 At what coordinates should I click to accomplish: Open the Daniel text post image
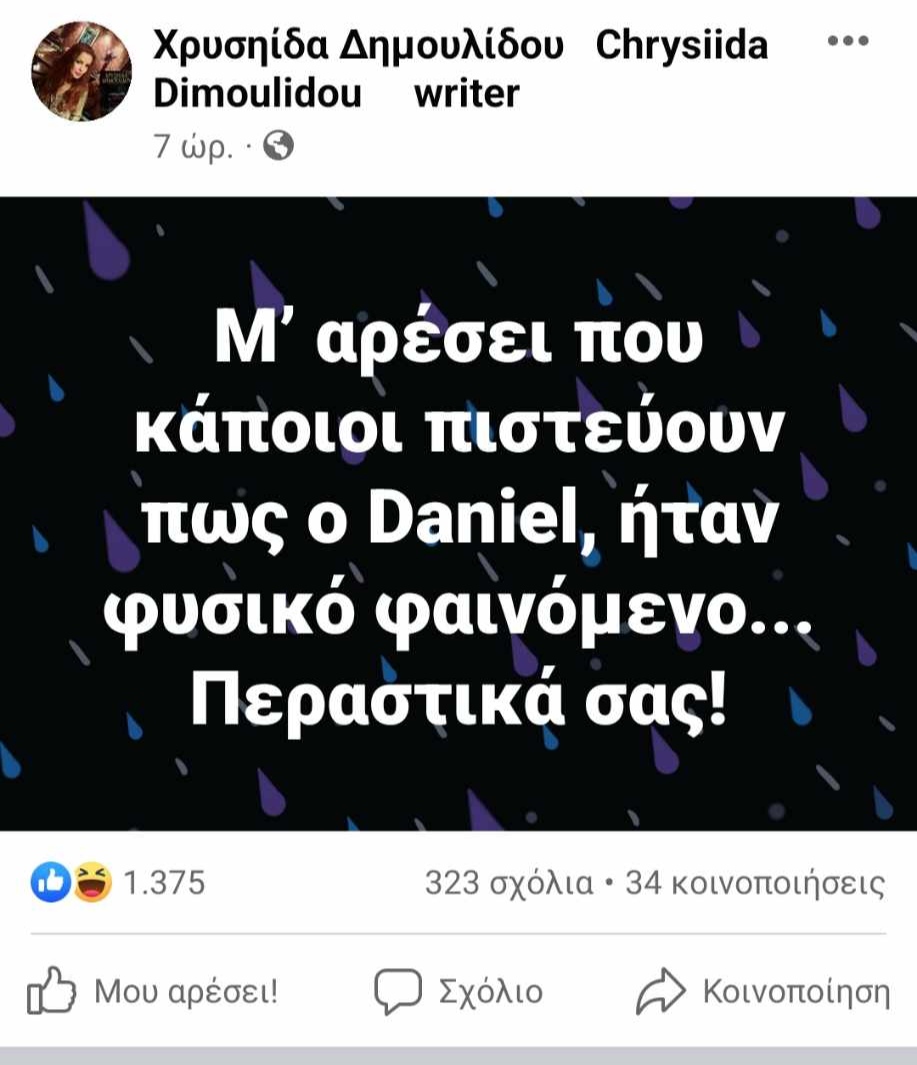point(458,513)
